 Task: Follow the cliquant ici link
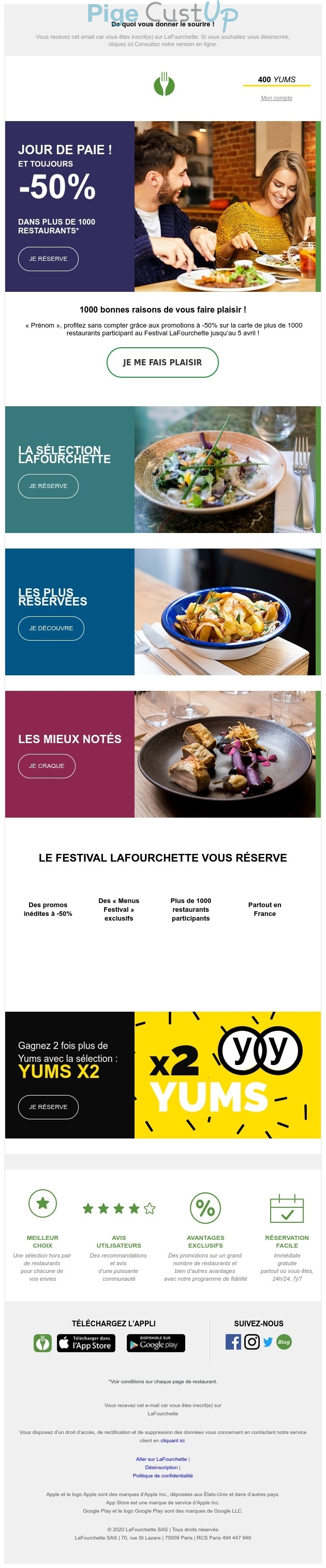pyautogui.click(x=172, y=1440)
